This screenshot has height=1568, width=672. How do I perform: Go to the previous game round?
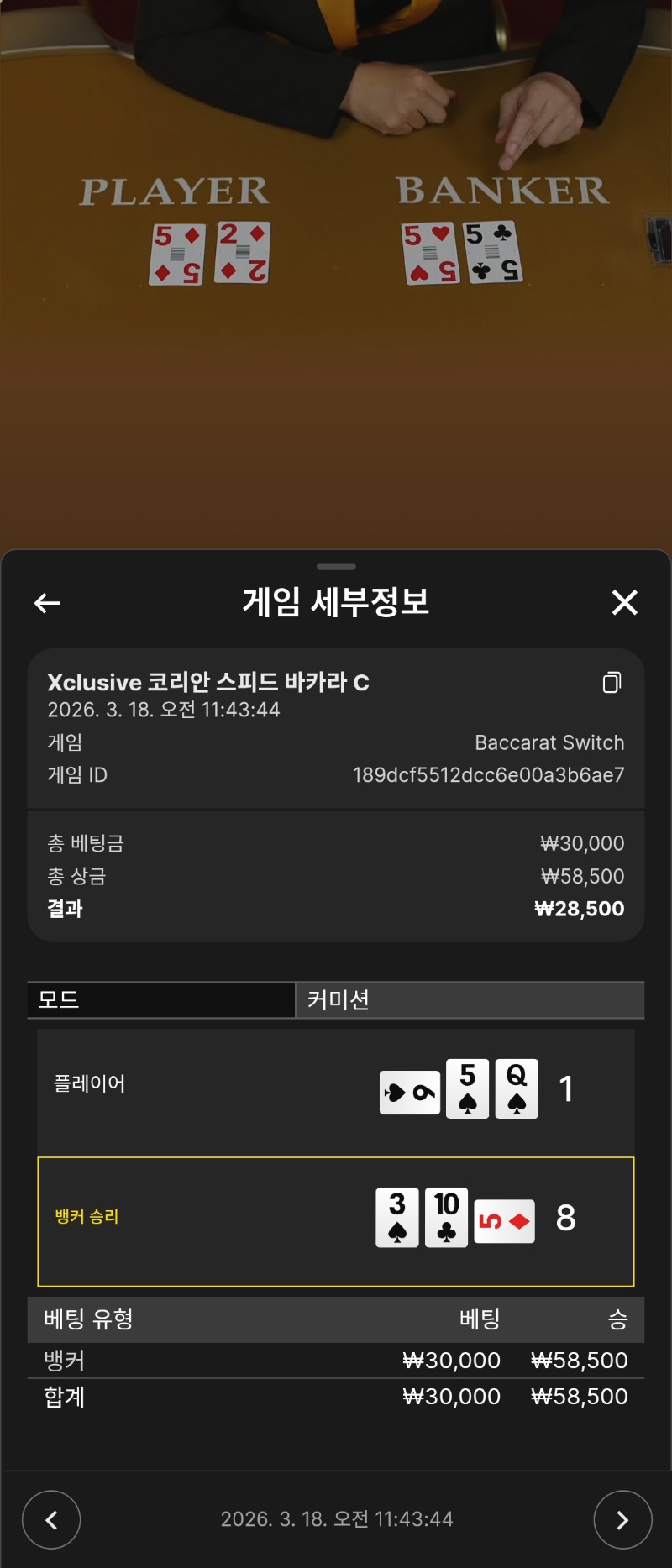(x=51, y=1519)
